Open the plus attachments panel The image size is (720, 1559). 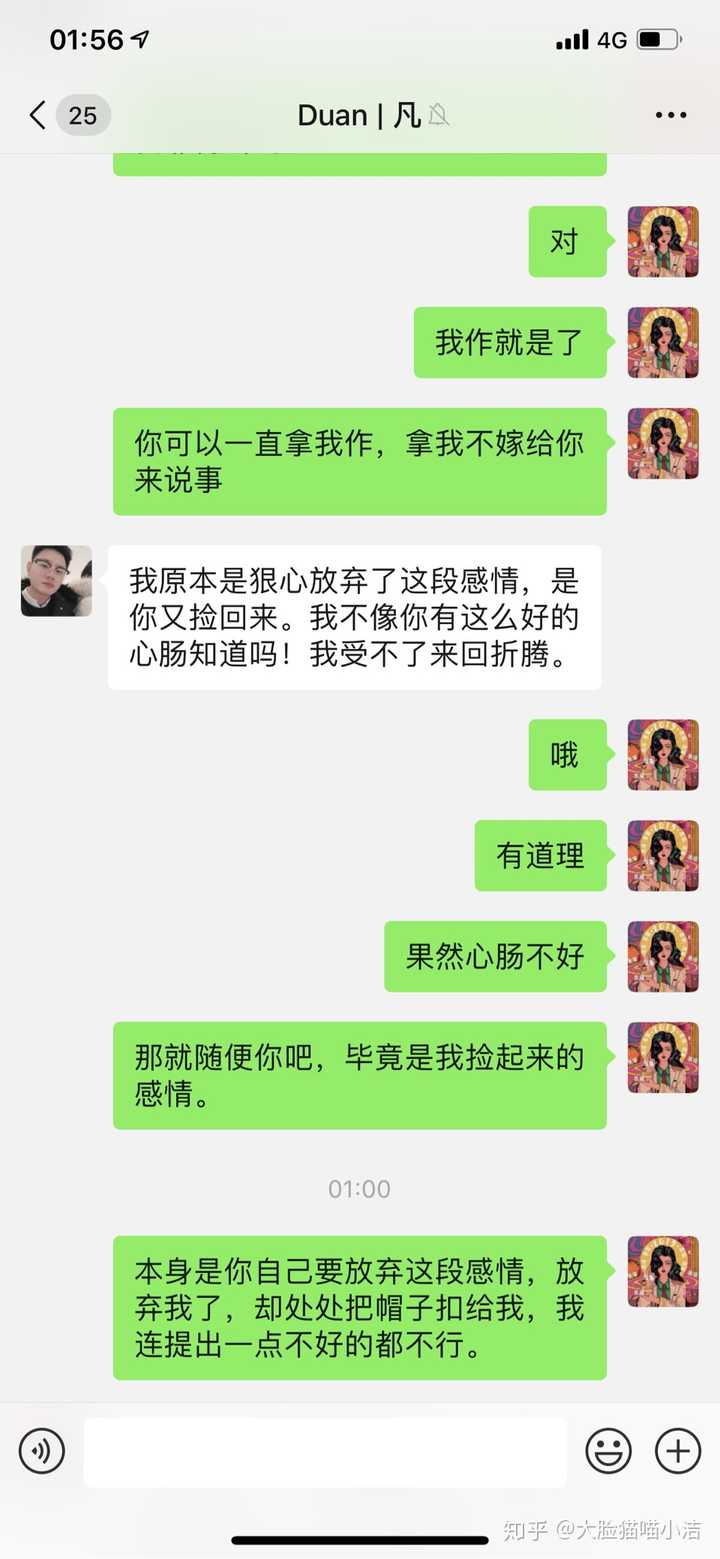point(678,1450)
